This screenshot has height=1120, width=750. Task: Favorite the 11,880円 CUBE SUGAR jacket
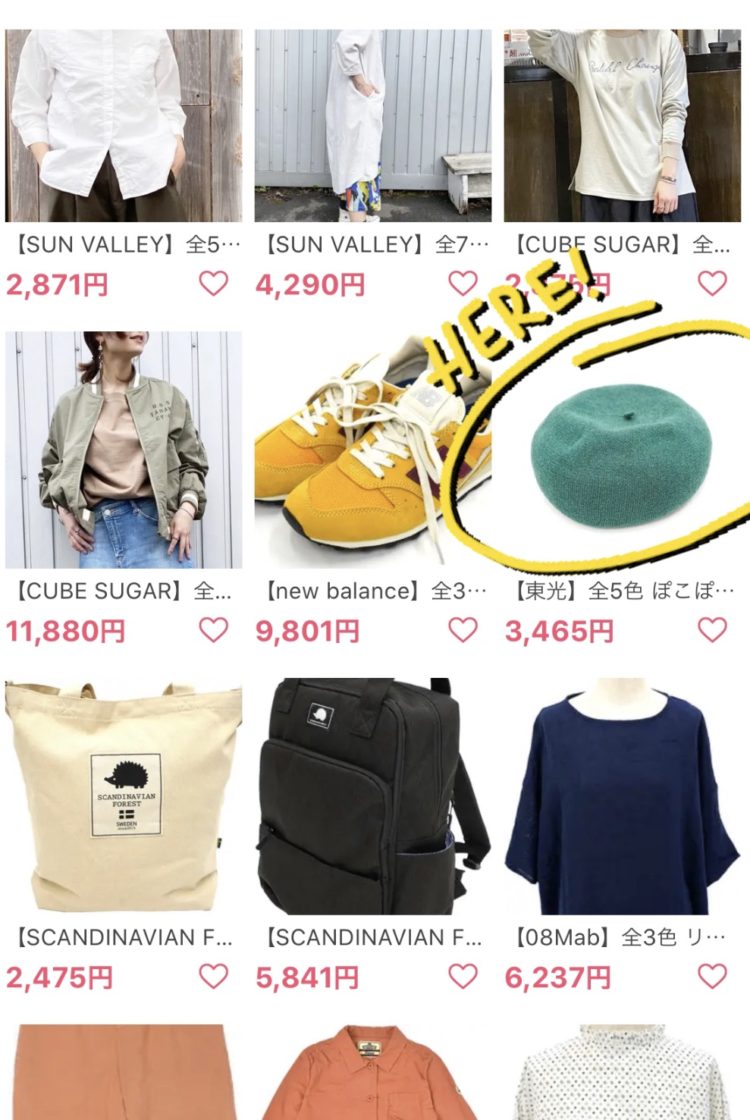click(213, 630)
